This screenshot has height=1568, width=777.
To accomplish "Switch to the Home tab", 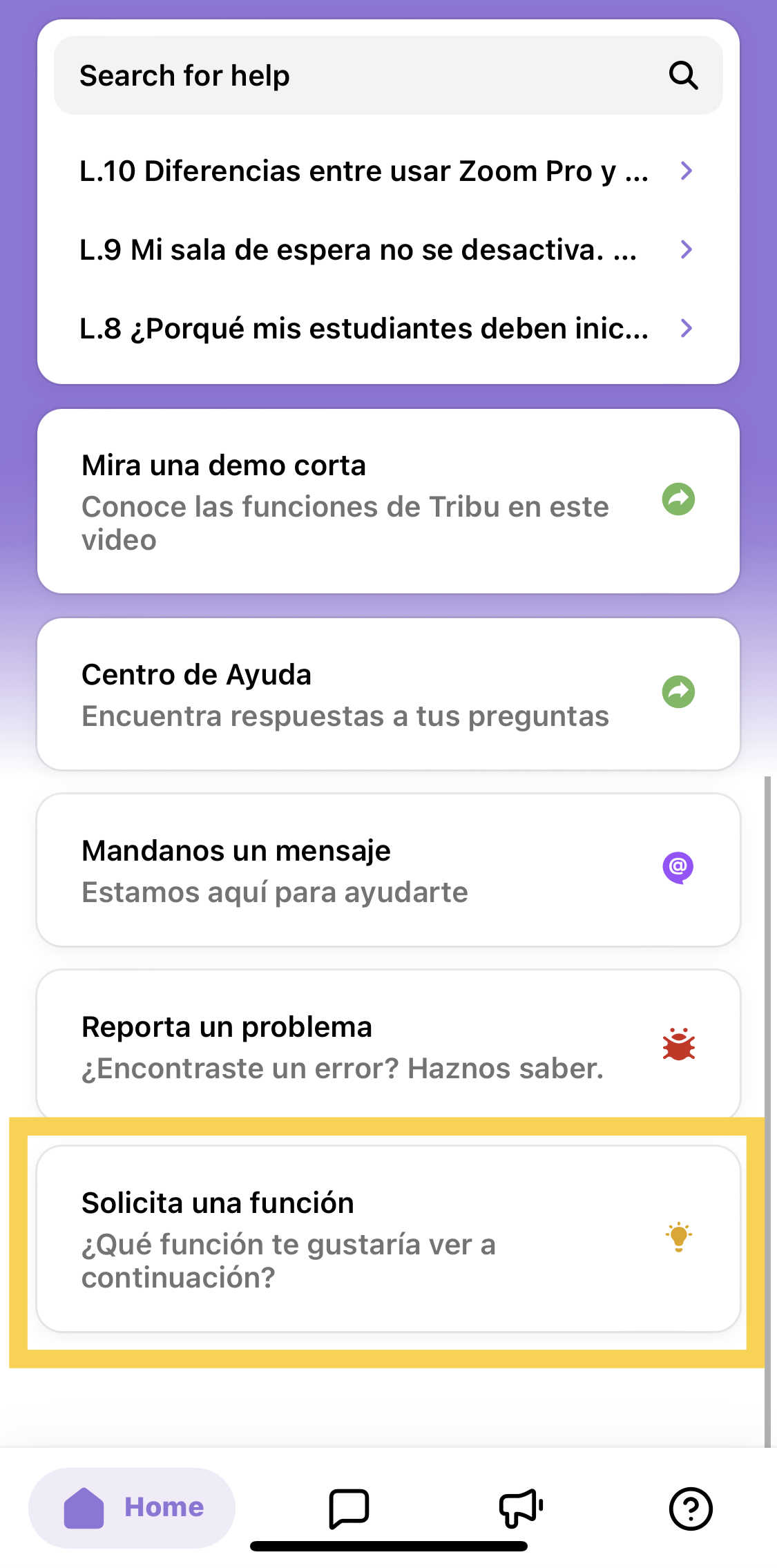I will click(x=132, y=1508).
